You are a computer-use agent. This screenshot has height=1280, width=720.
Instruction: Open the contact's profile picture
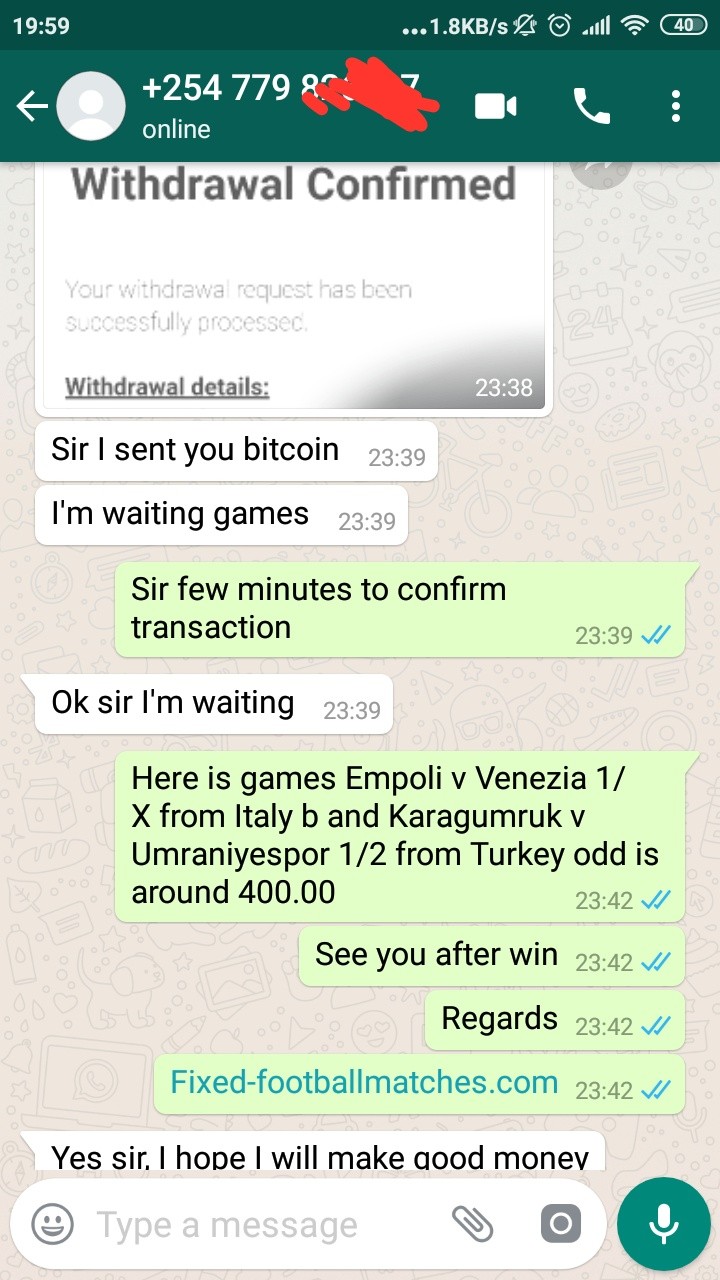pyautogui.click(x=91, y=106)
